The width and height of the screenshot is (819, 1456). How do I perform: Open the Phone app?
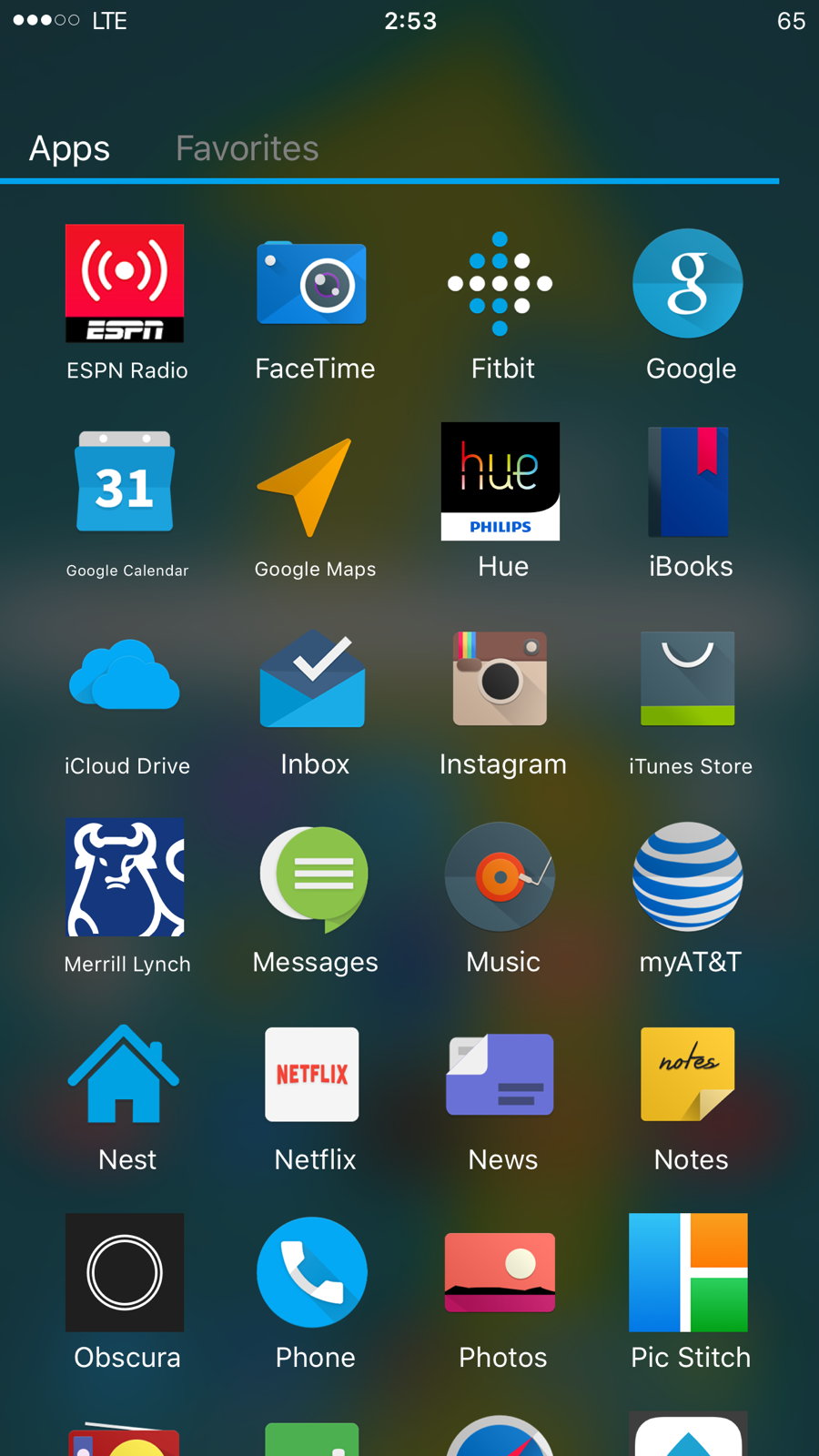pyautogui.click(x=312, y=1272)
